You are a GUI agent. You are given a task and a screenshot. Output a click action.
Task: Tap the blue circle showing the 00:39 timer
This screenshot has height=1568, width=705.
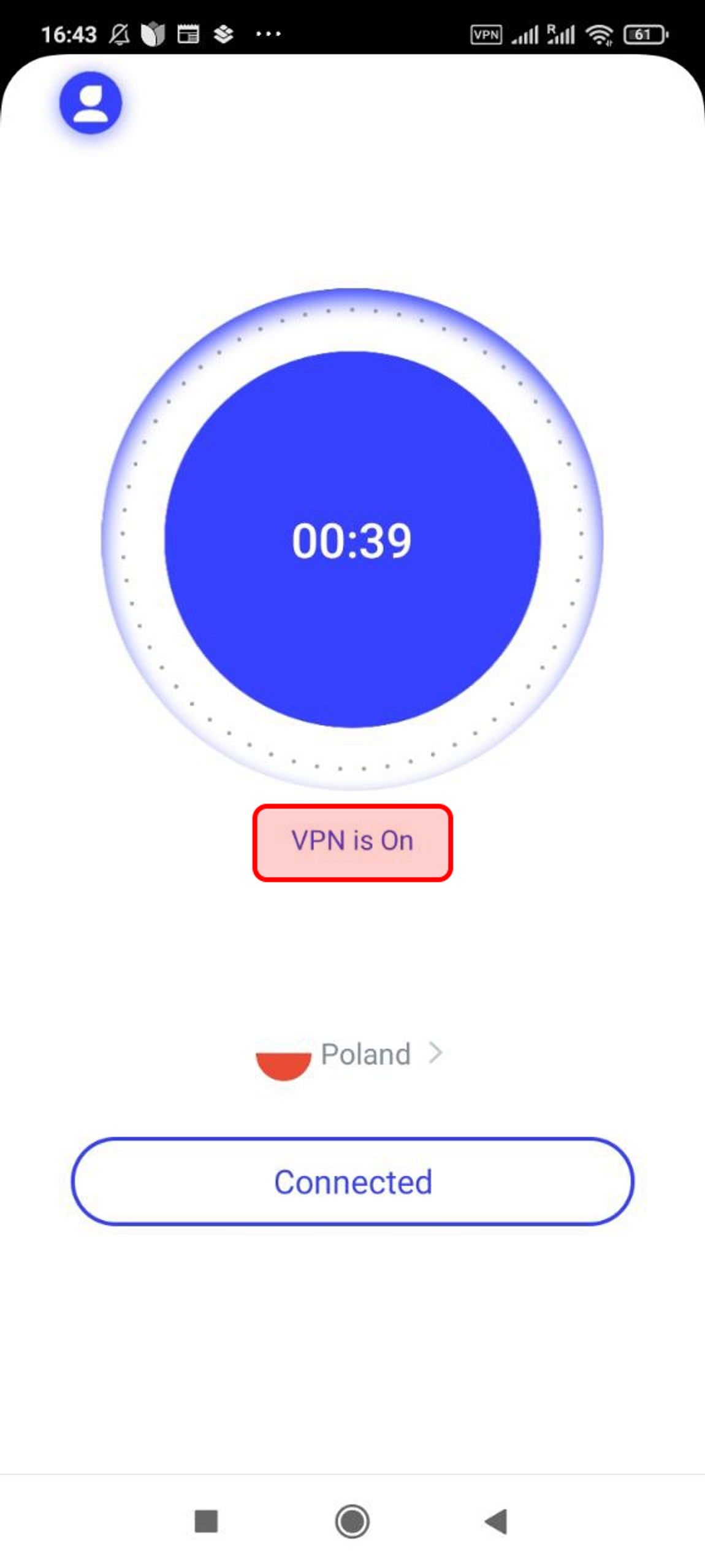click(x=352, y=539)
